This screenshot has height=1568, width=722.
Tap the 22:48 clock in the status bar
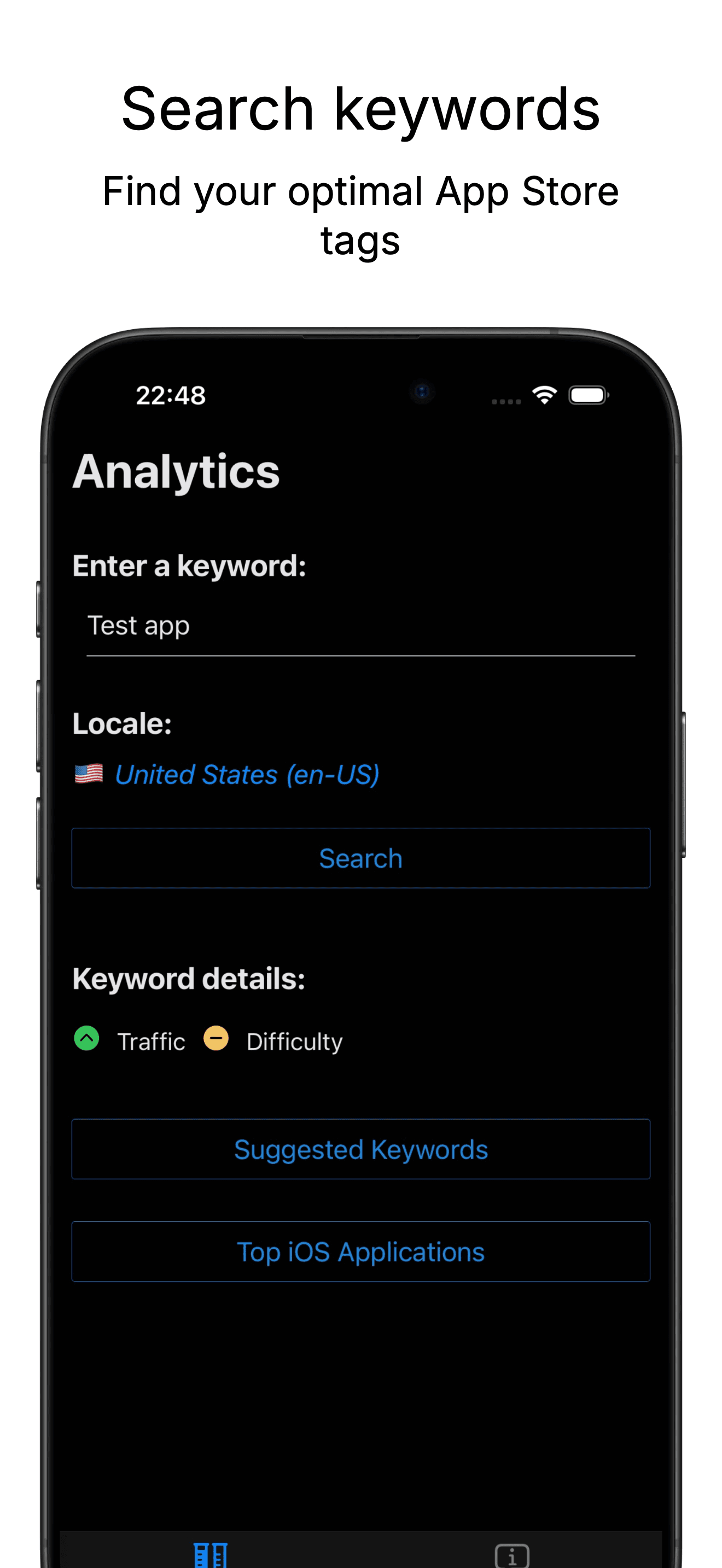tap(172, 395)
